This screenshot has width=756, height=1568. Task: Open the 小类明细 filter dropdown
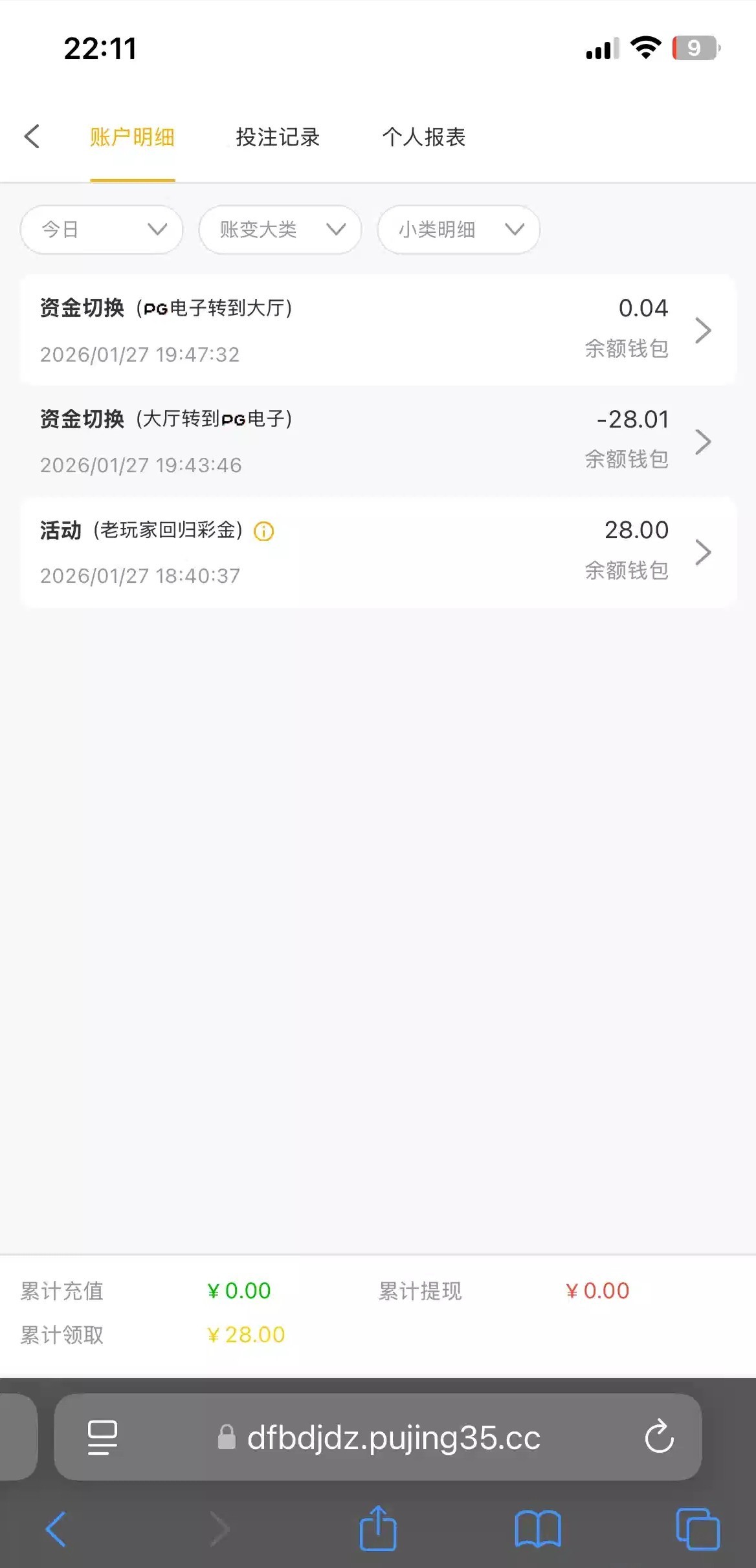tap(458, 230)
